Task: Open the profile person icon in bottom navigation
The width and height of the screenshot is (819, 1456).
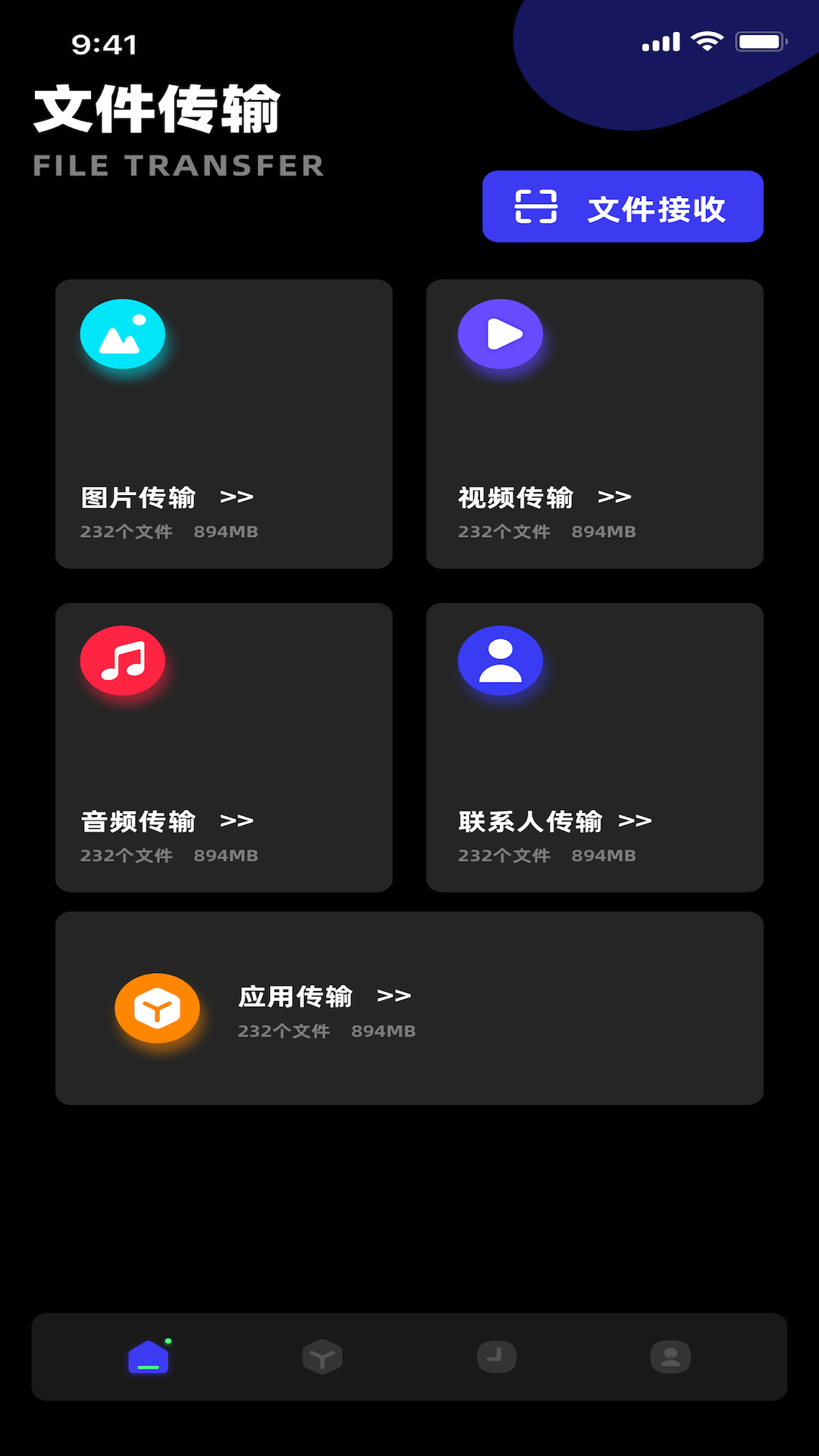Action: 670,1357
